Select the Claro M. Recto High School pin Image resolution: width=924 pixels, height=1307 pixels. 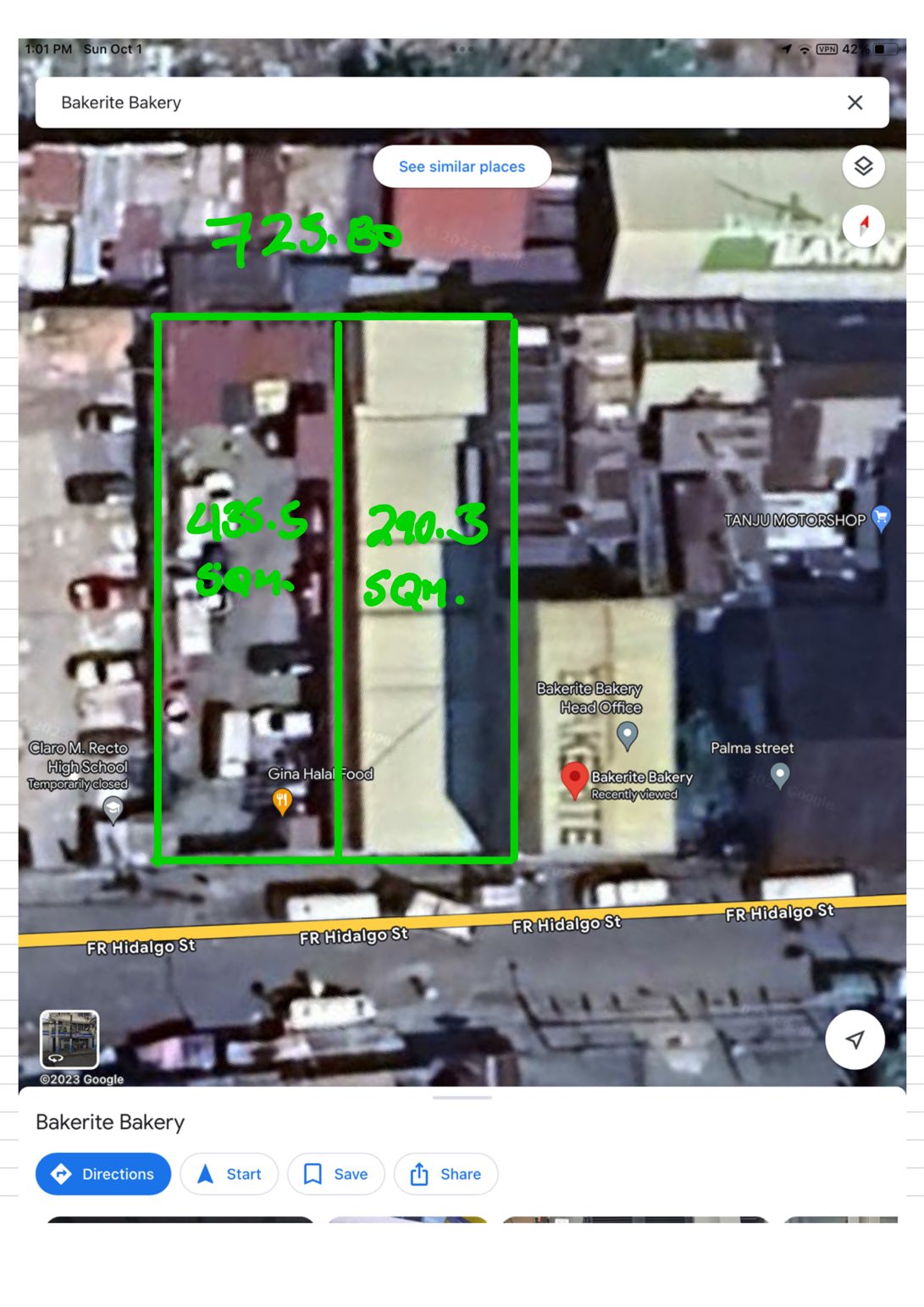coord(113,810)
